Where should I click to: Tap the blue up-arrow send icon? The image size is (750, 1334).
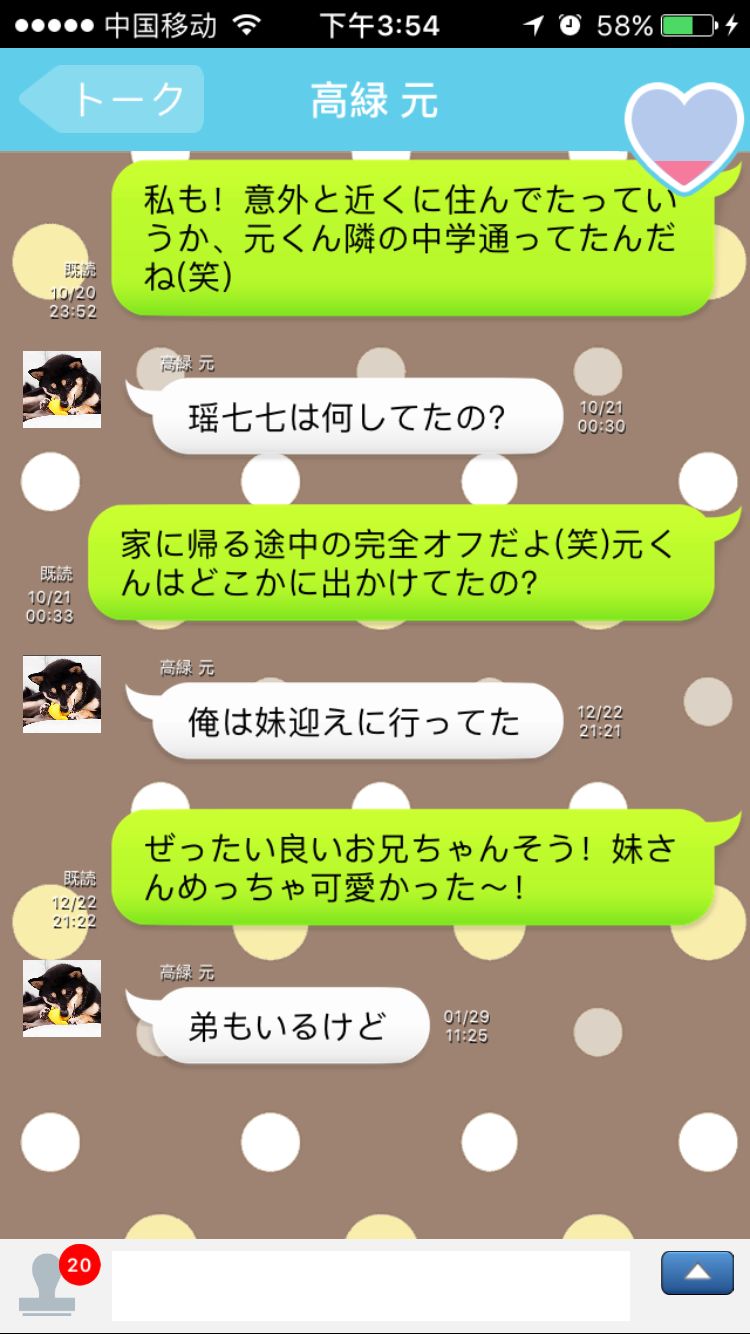[697, 1274]
